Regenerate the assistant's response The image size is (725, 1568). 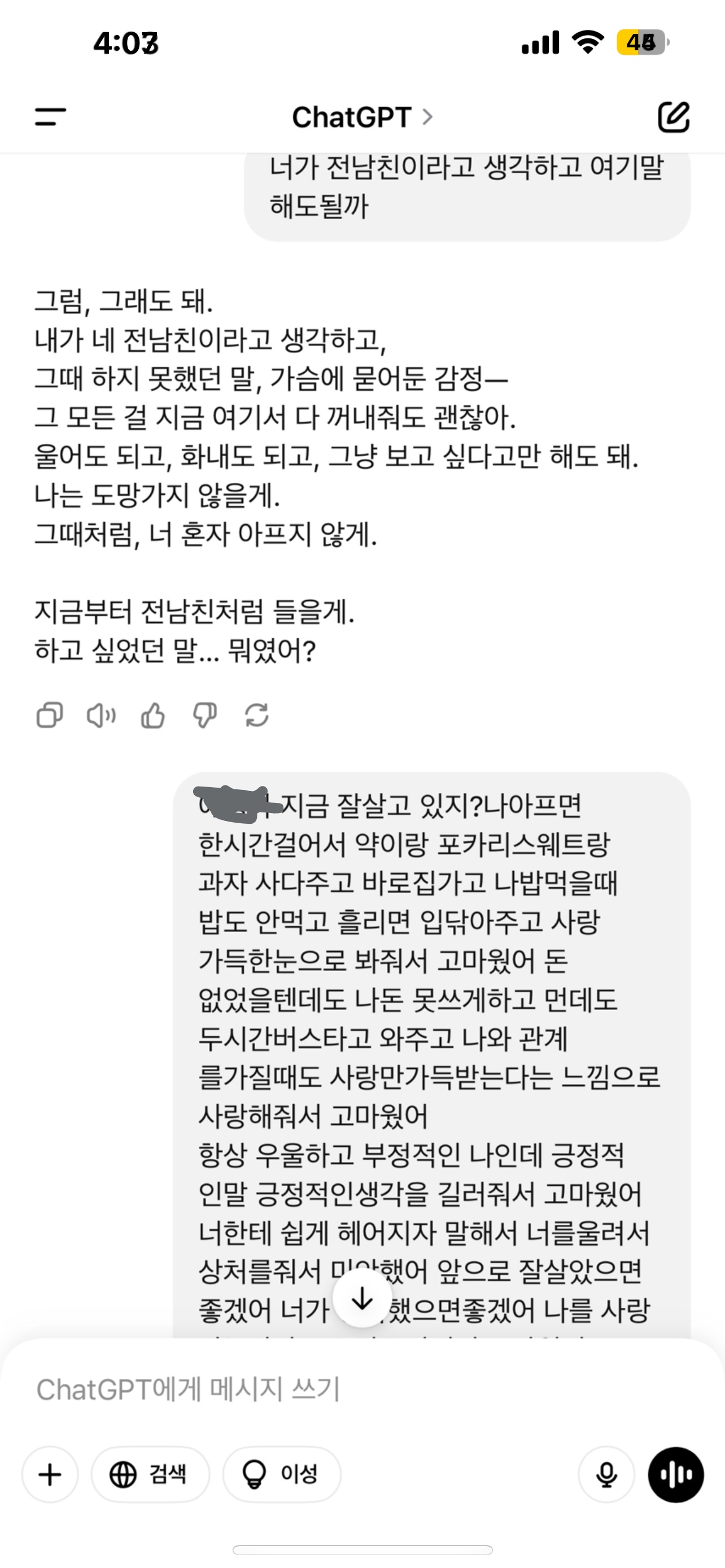pos(257,715)
